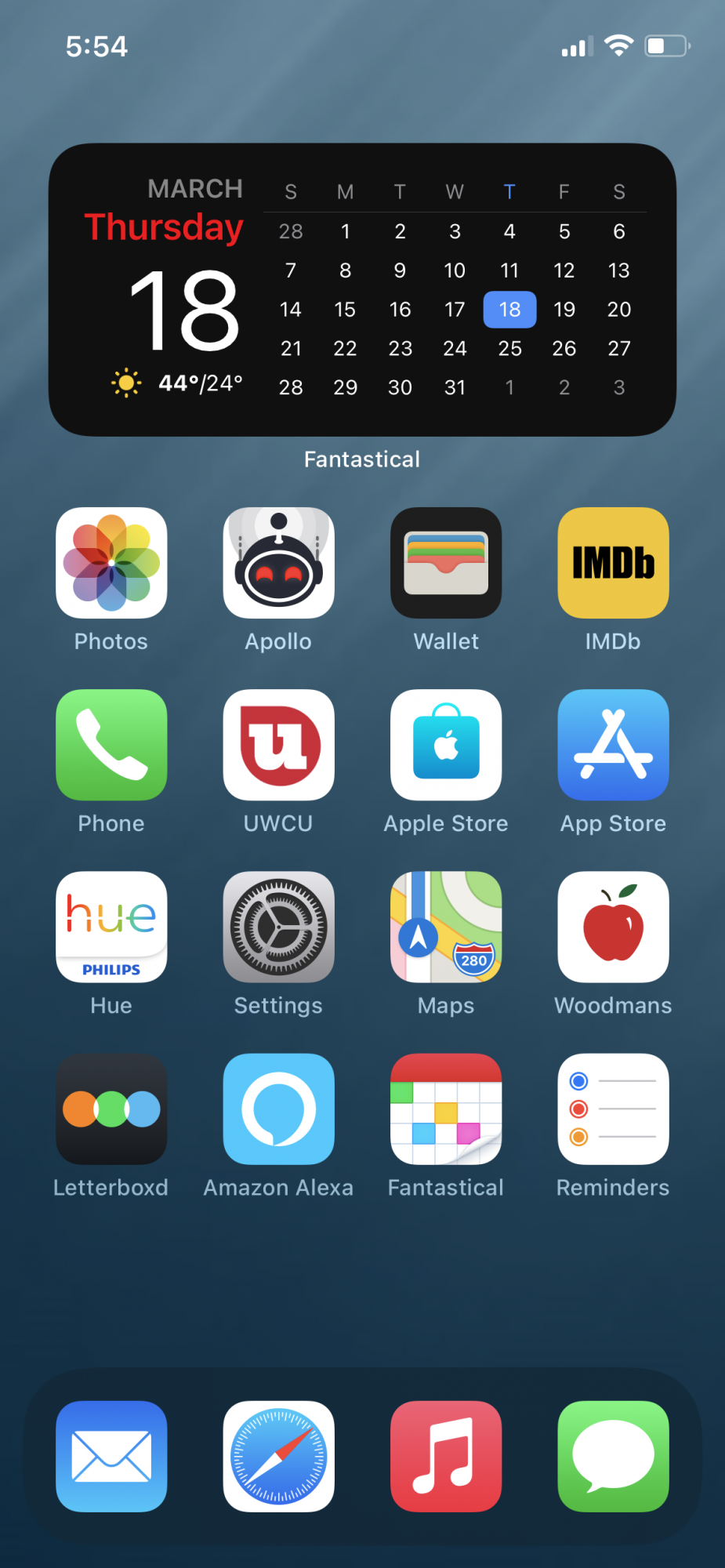This screenshot has height=1568, width=725.
Task: Launch the Apollo app
Action: coord(278,563)
